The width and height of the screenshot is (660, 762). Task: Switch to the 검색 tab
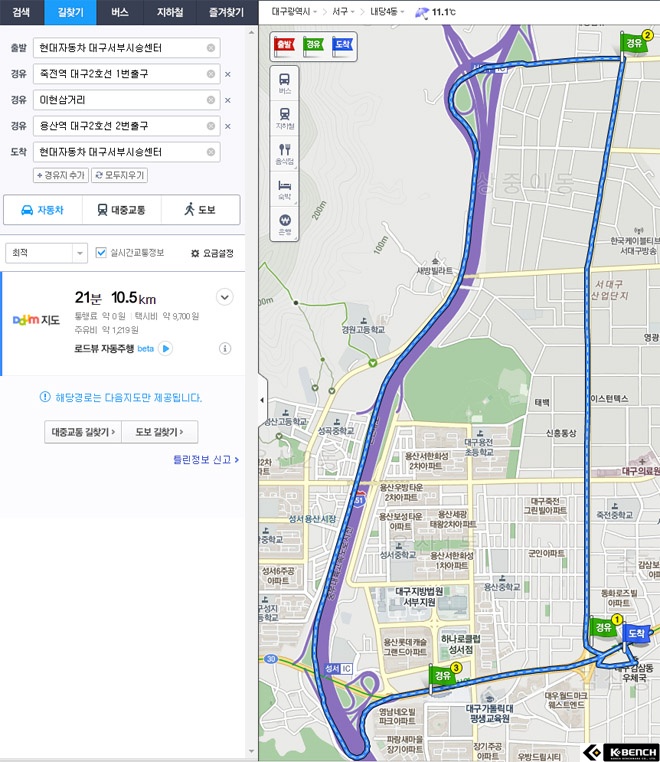click(21, 12)
